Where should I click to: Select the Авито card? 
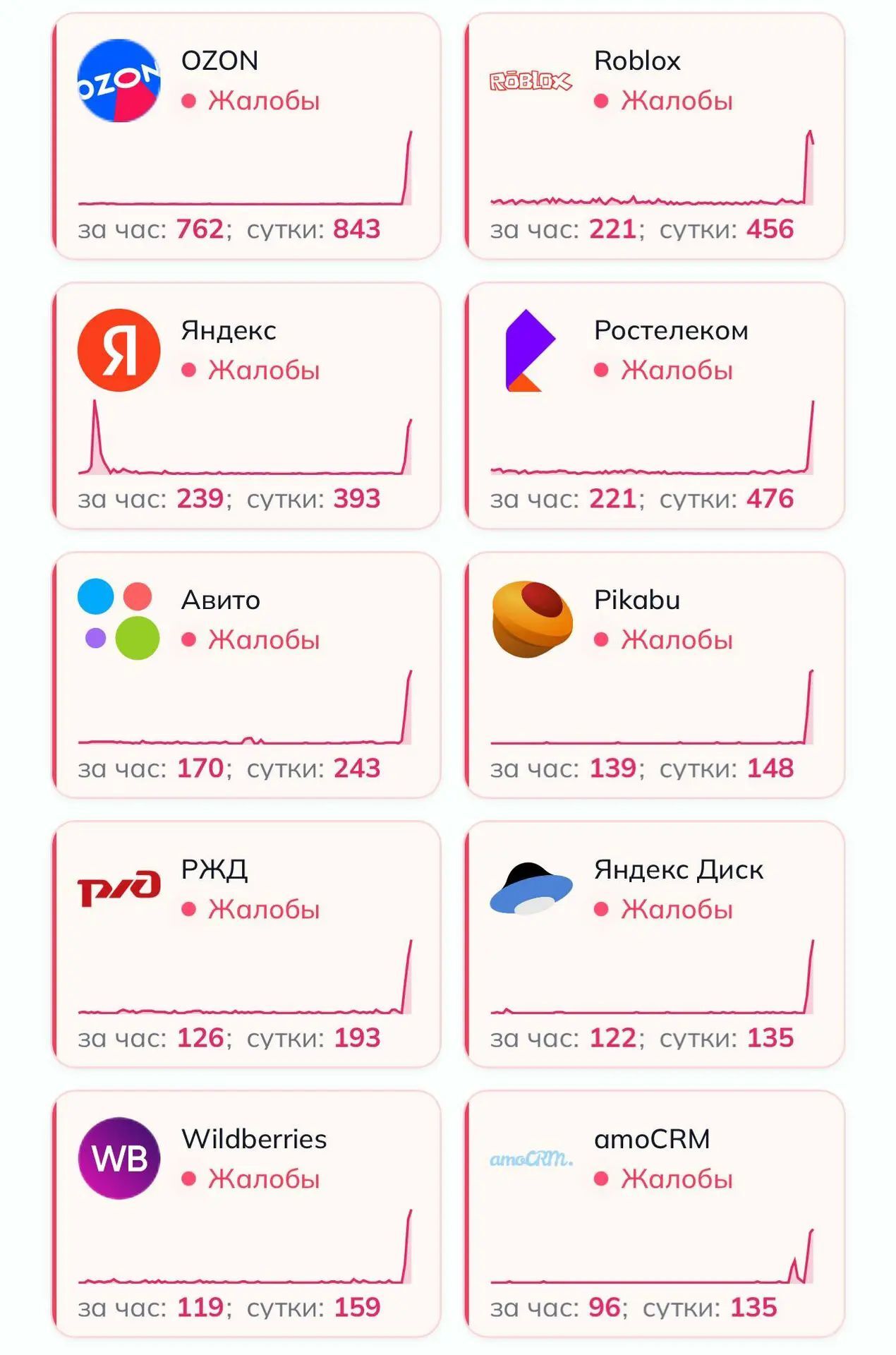click(x=246, y=675)
